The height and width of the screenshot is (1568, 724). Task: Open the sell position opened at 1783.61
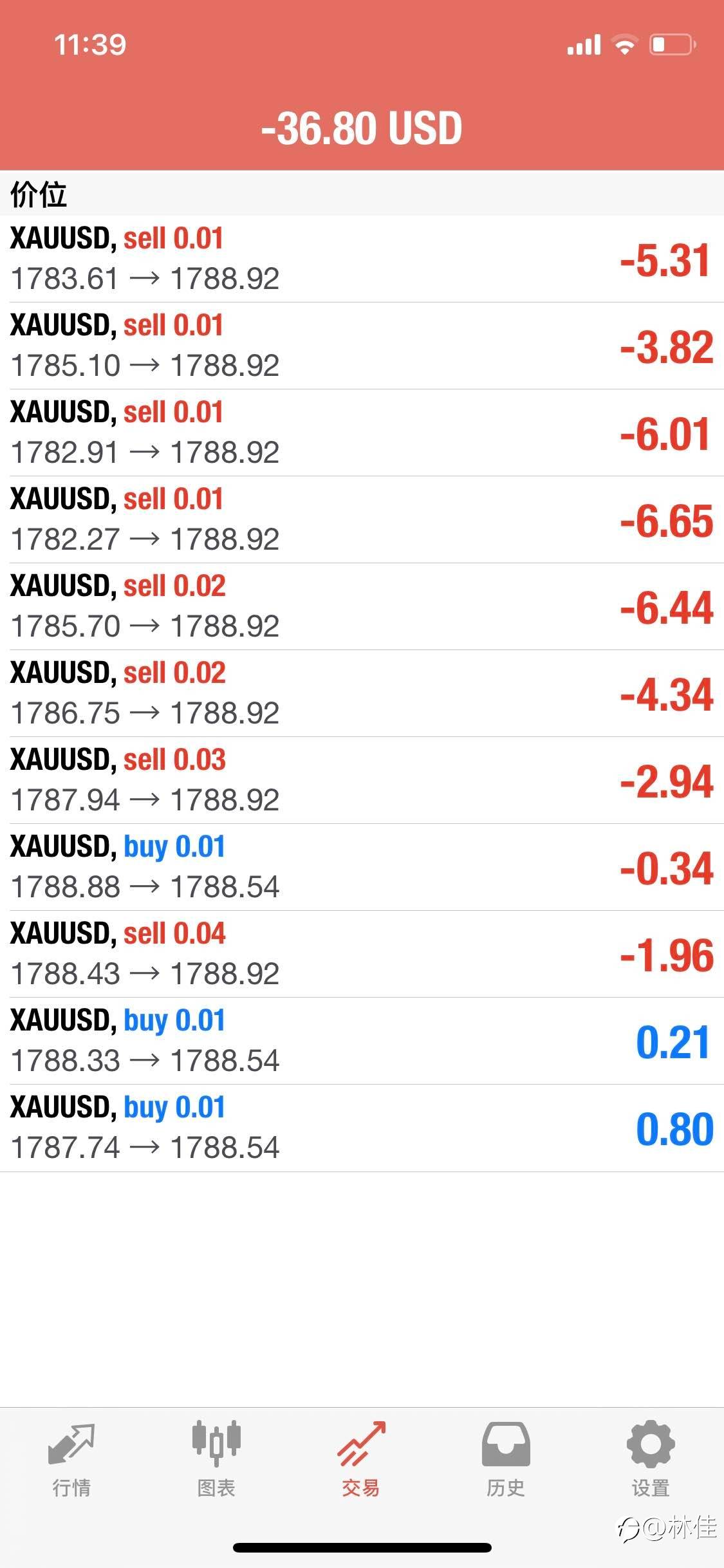coord(362,259)
